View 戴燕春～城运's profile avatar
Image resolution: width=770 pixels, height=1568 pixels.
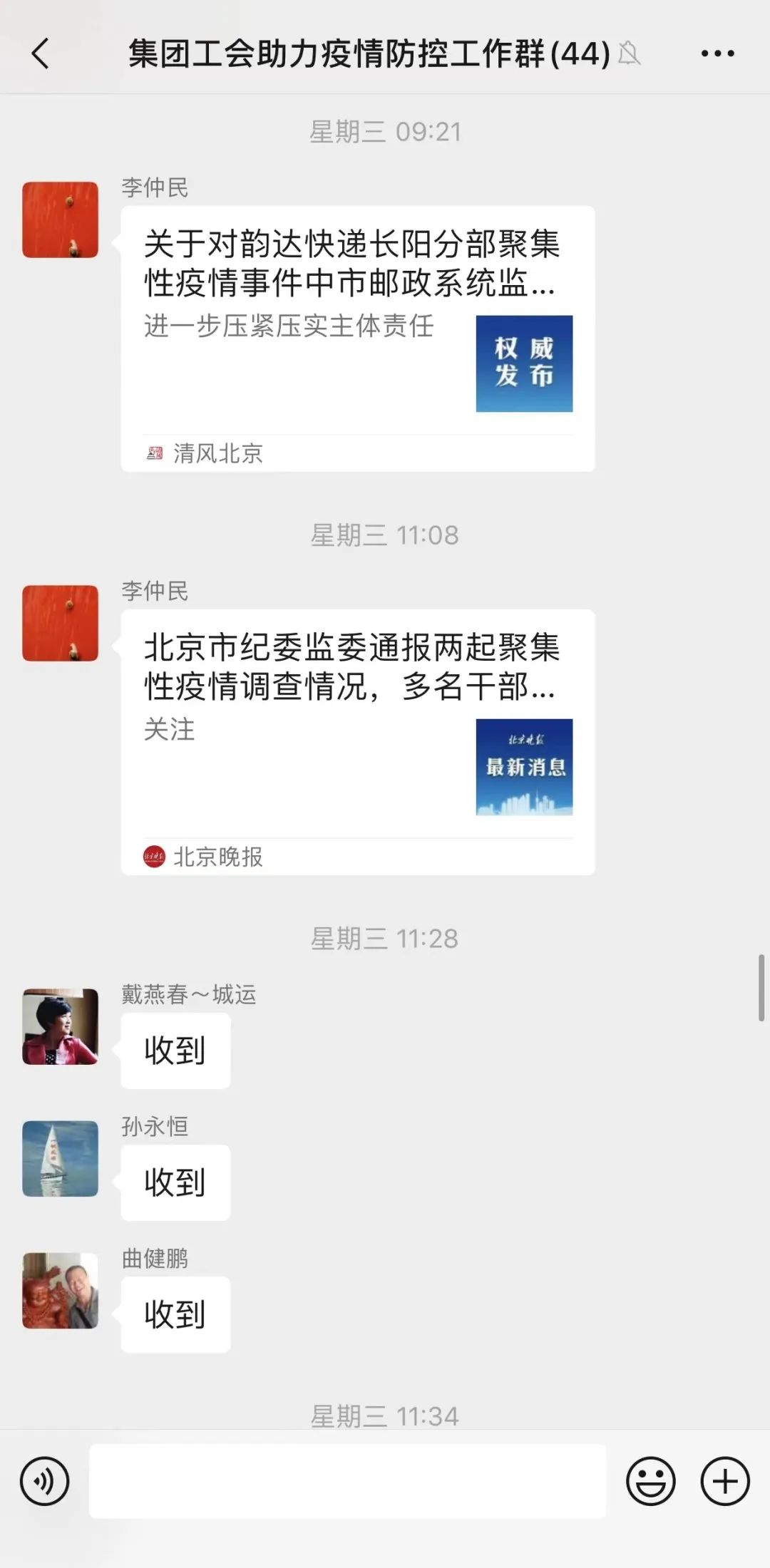click(61, 1026)
